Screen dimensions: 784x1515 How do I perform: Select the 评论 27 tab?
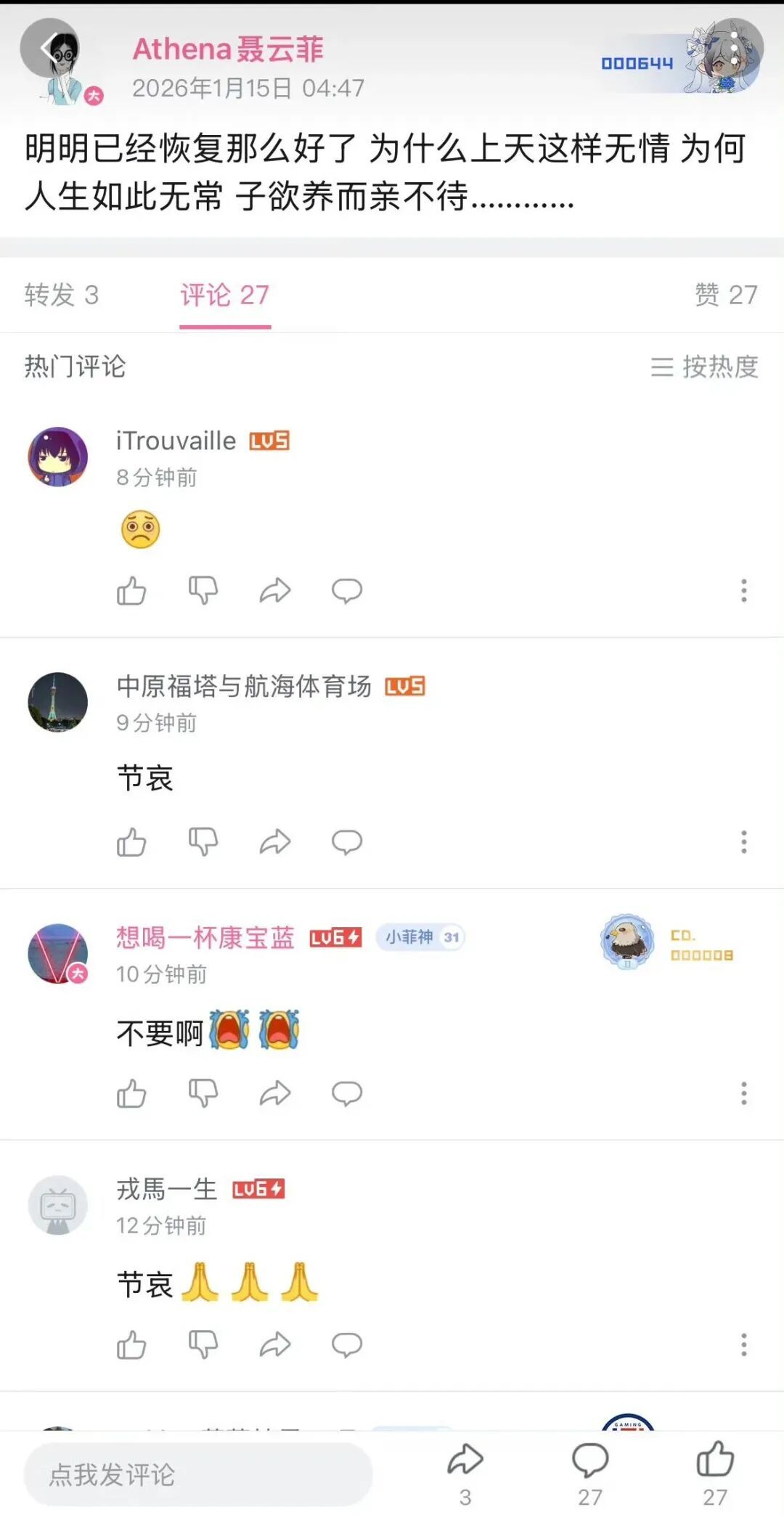[x=225, y=295]
